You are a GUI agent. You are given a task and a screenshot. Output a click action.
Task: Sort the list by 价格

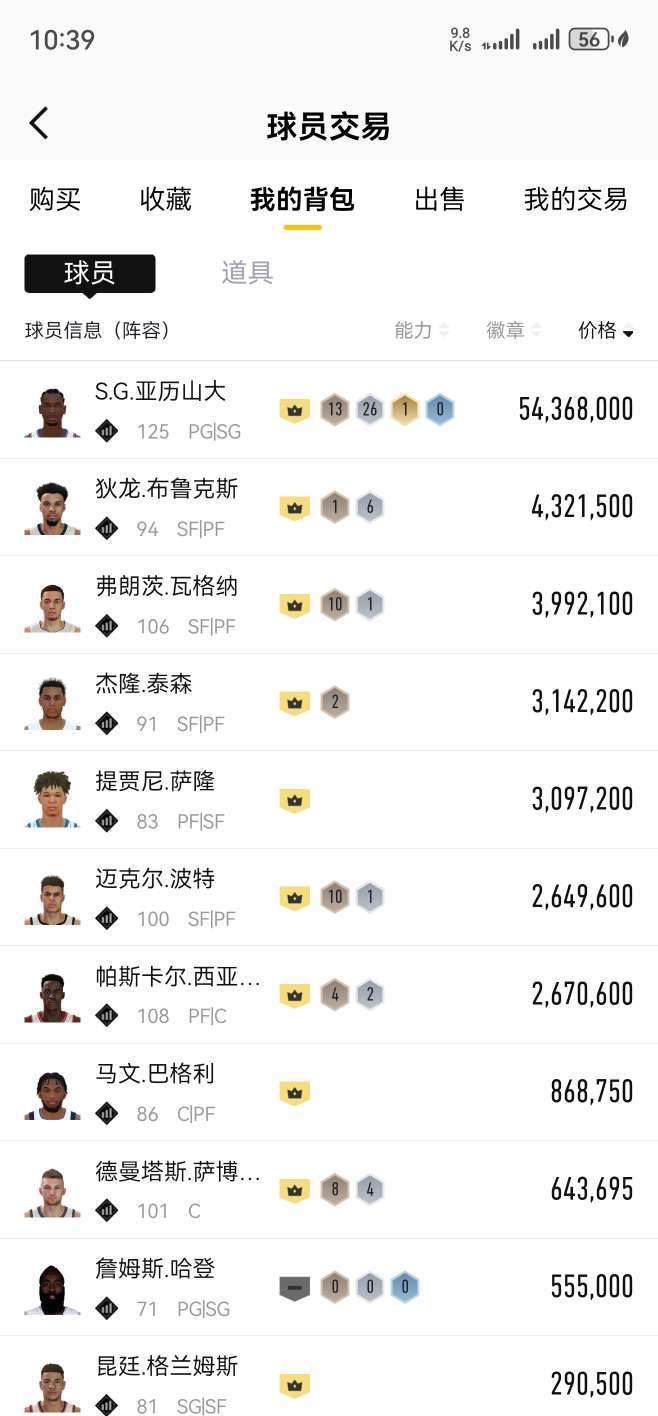tap(605, 330)
